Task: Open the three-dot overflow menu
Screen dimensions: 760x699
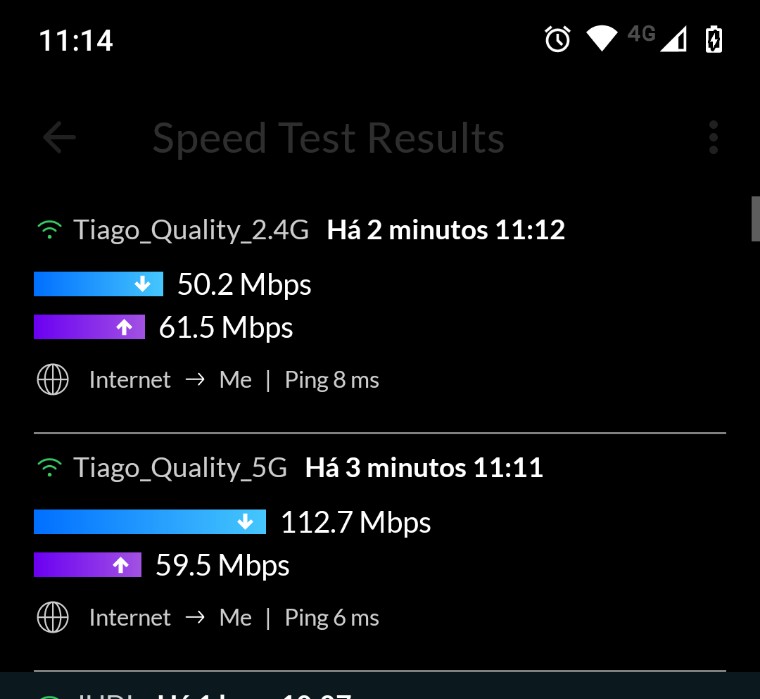Action: pos(713,138)
